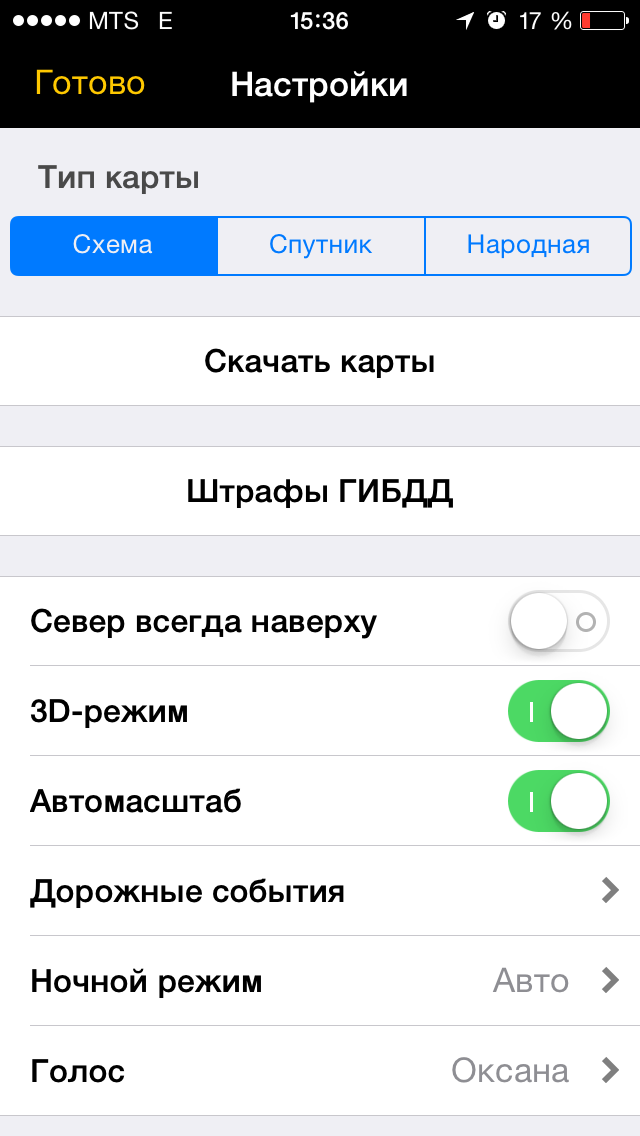640x1136 pixels.
Task: Tap Готово to close settings
Action: point(90,84)
